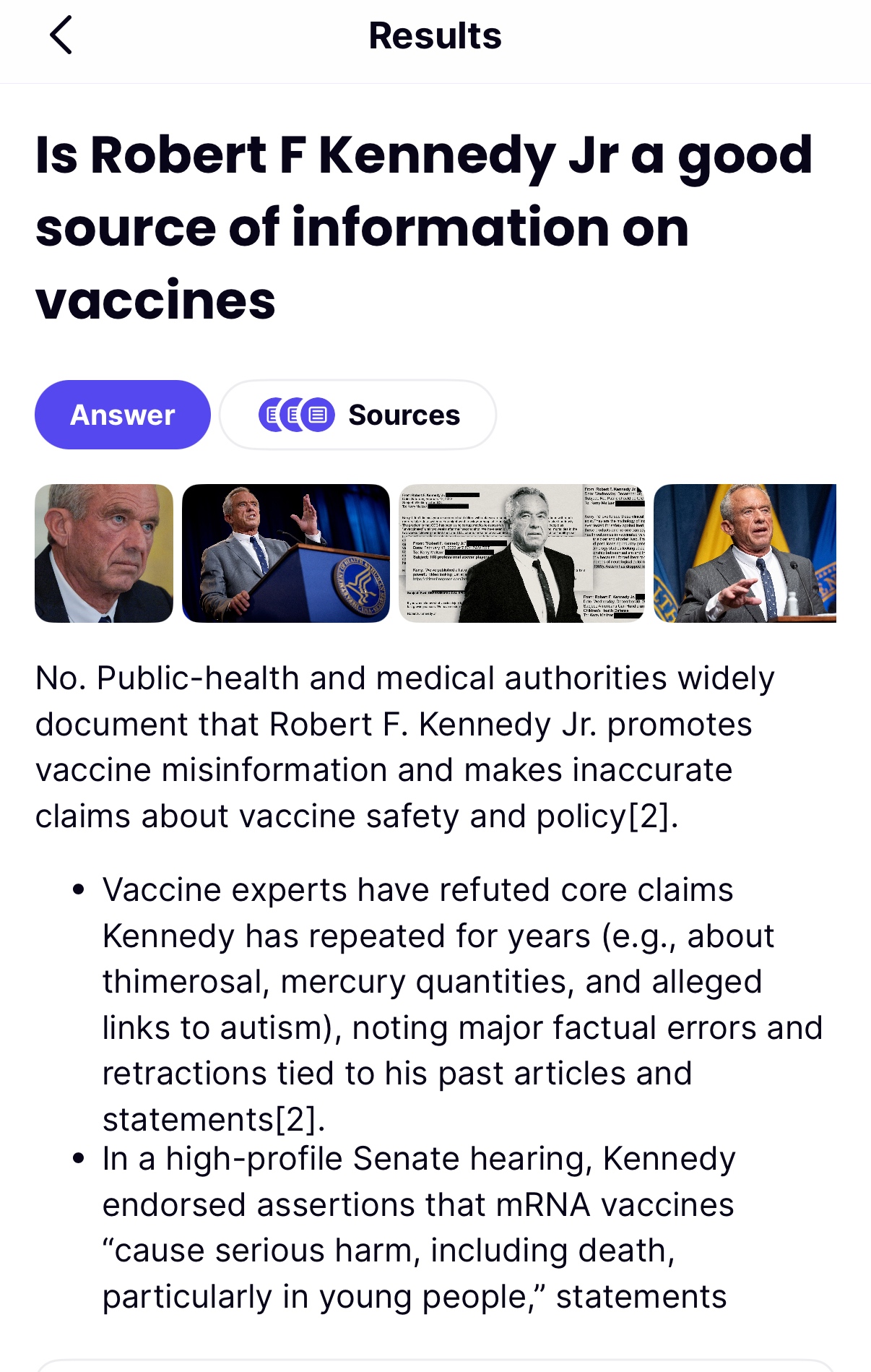Open the yellow flag press photo thumbnail

(745, 553)
